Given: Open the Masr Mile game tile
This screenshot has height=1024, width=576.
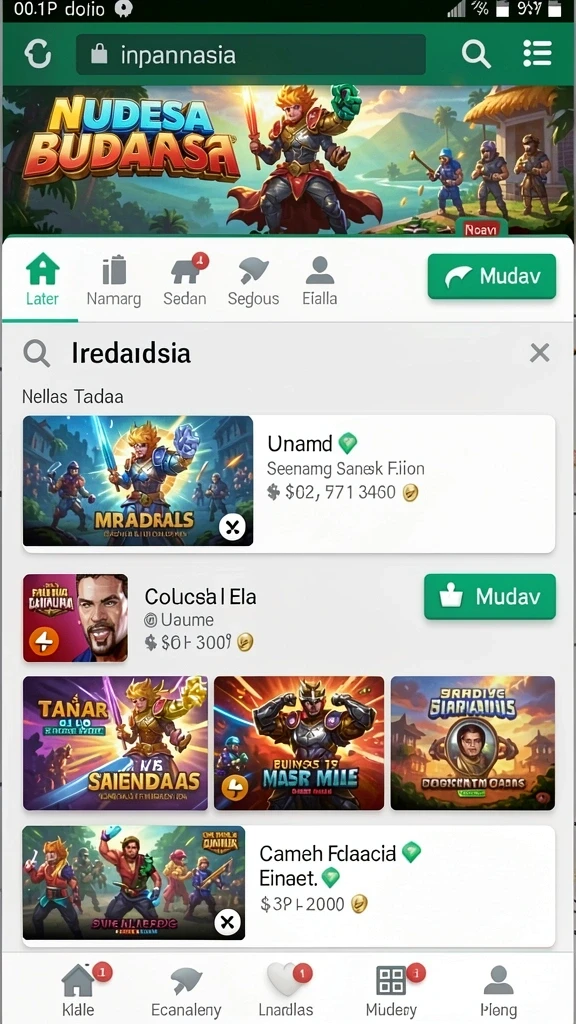Looking at the screenshot, I should click(x=299, y=743).
